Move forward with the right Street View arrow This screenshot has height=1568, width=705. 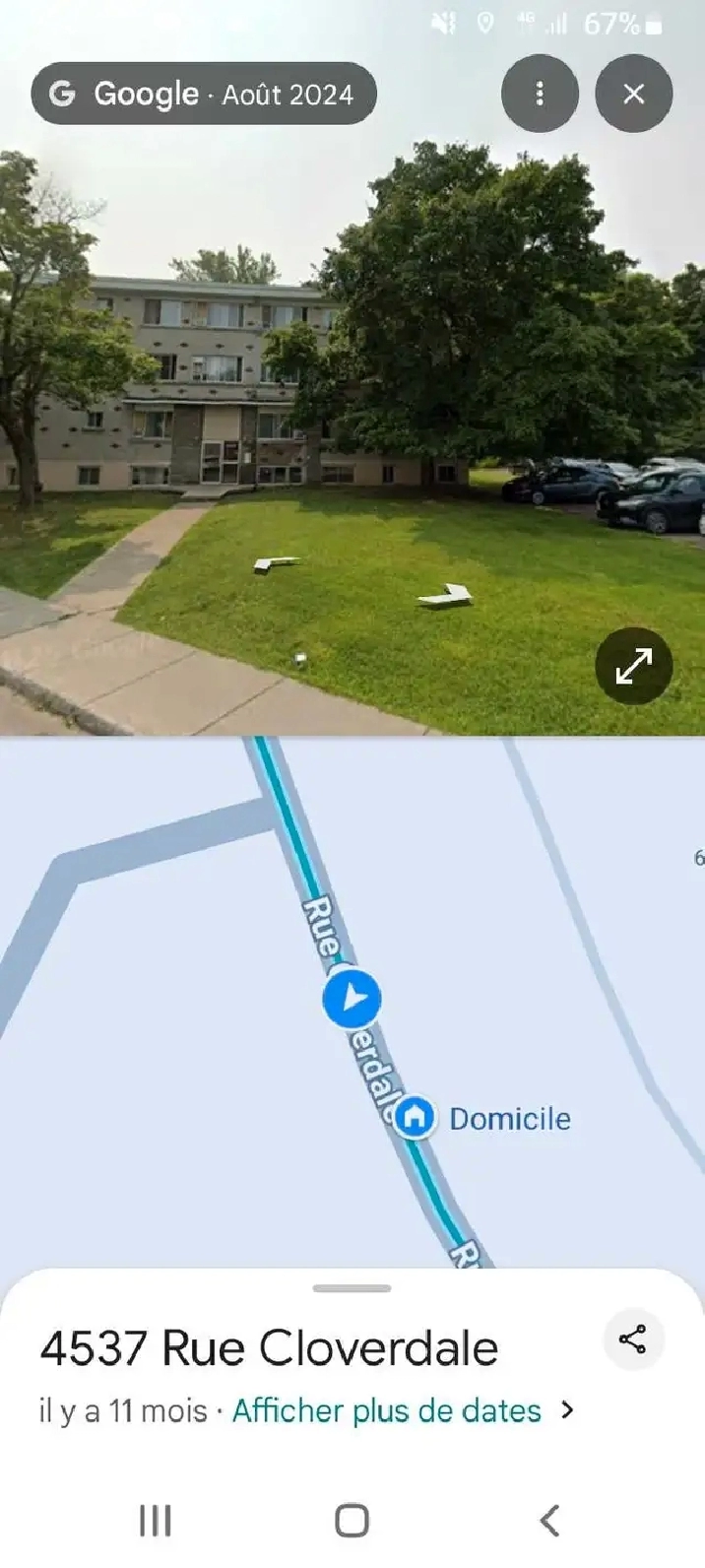click(446, 595)
